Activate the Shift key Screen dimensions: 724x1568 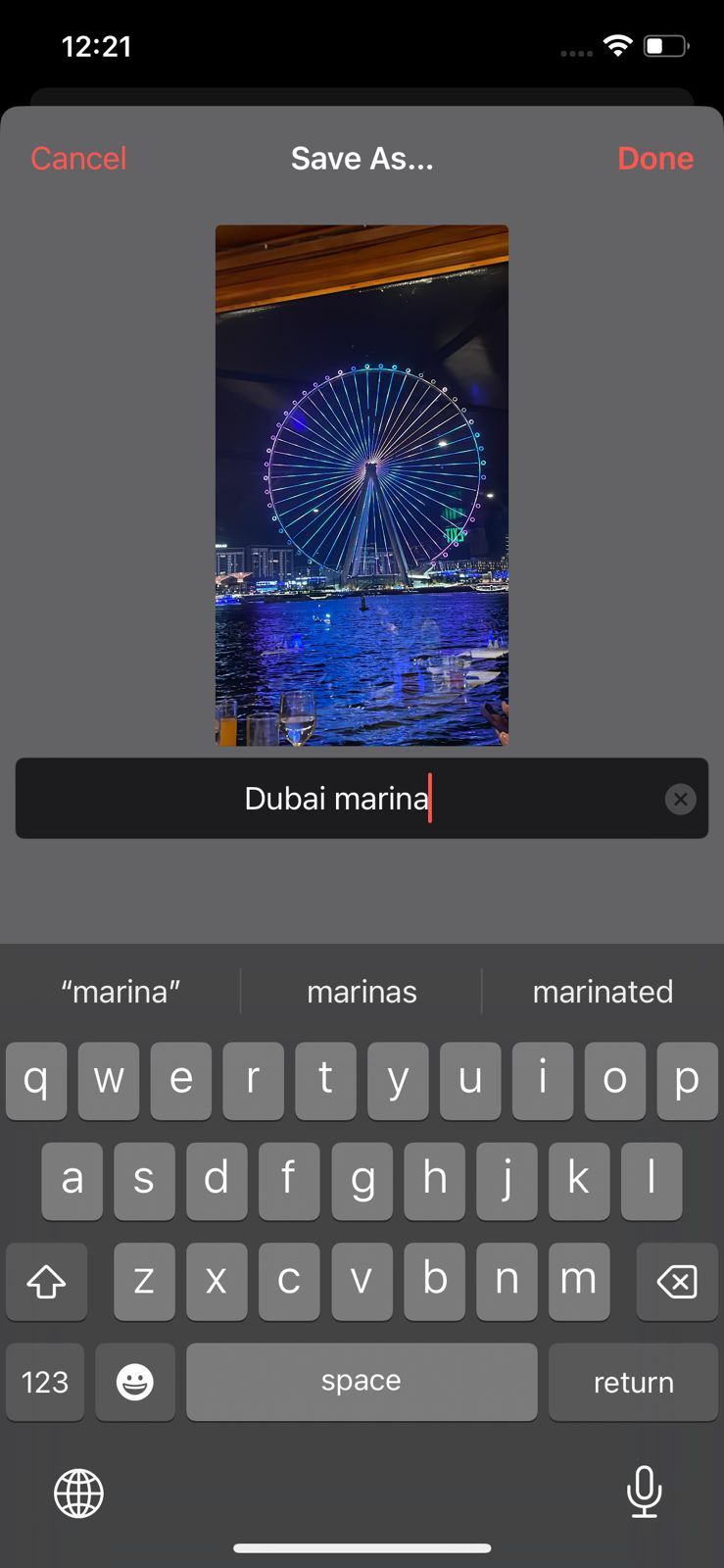tap(46, 1281)
